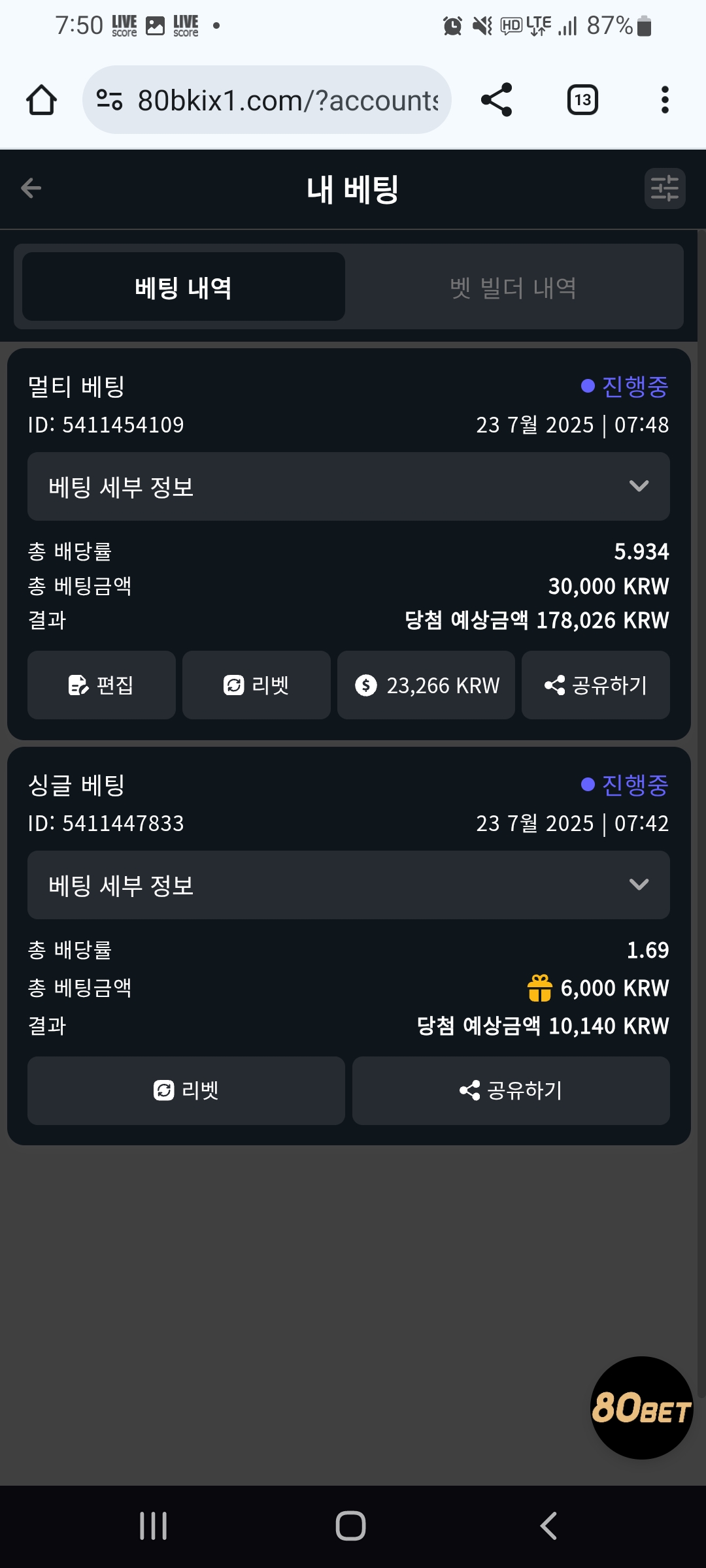Screen dimensions: 706x1568
Task: Open the system recent apps button
Action: click(x=154, y=1526)
